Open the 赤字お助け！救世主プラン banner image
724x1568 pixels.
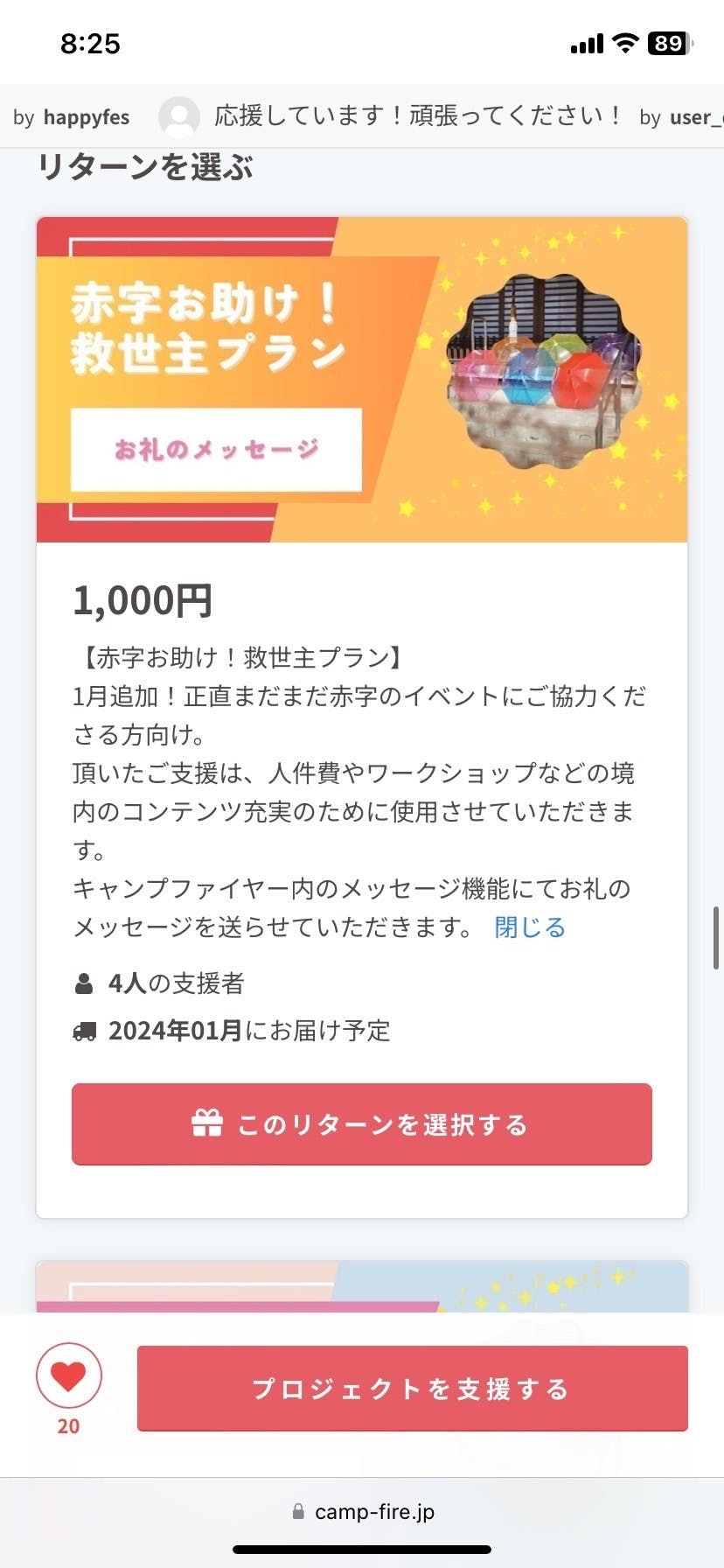coord(361,379)
